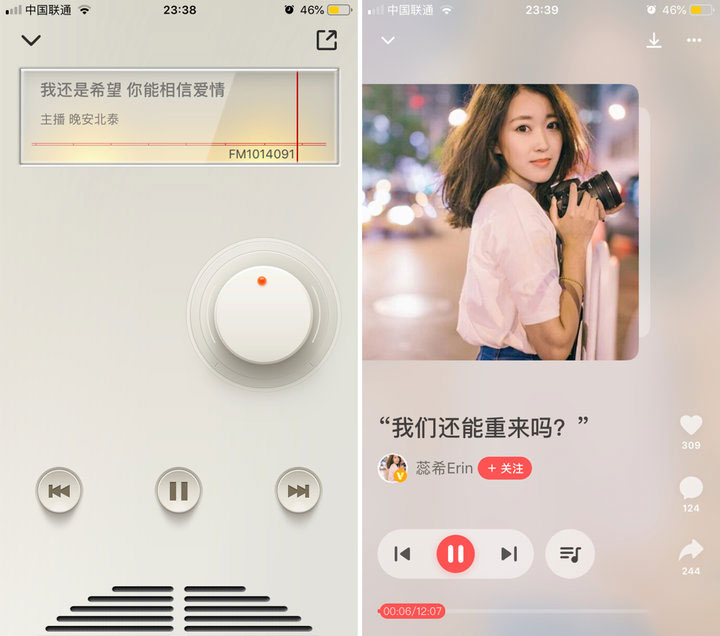This screenshot has width=720, height=636.
Task: Pause playback on the retro radio player
Action: (179, 491)
